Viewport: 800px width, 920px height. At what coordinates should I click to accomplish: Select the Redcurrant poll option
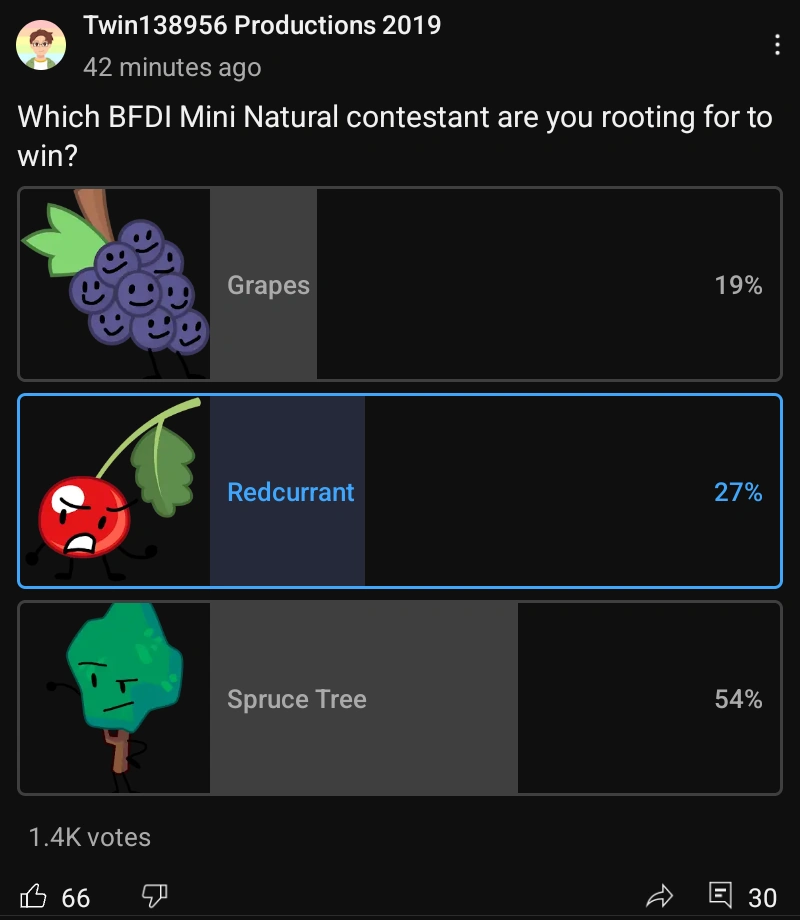click(400, 491)
